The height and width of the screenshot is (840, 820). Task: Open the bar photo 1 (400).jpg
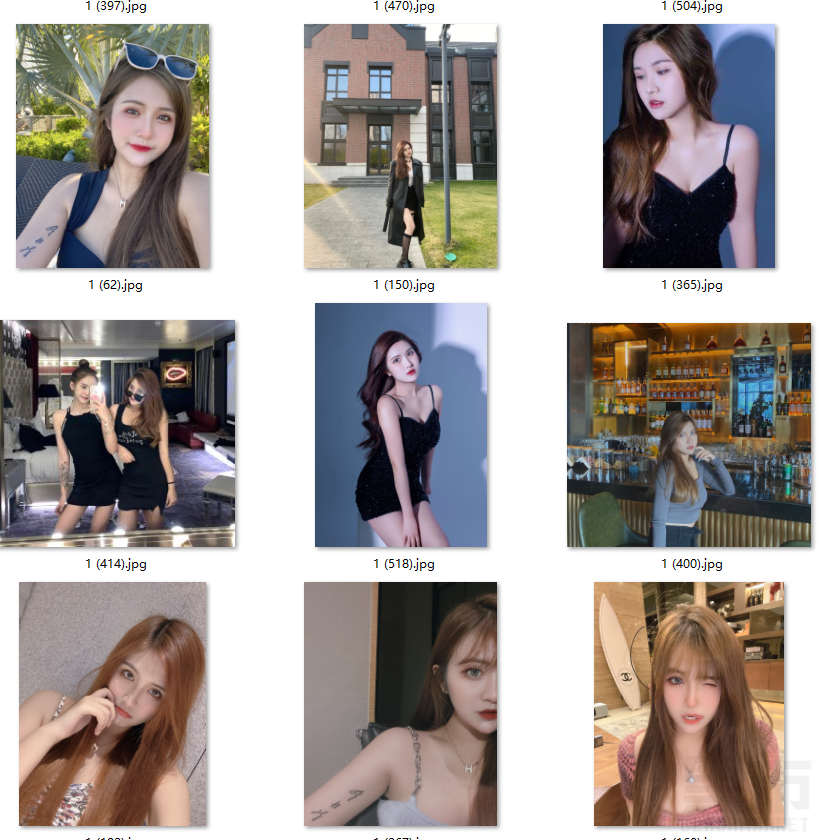pos(689,435)
